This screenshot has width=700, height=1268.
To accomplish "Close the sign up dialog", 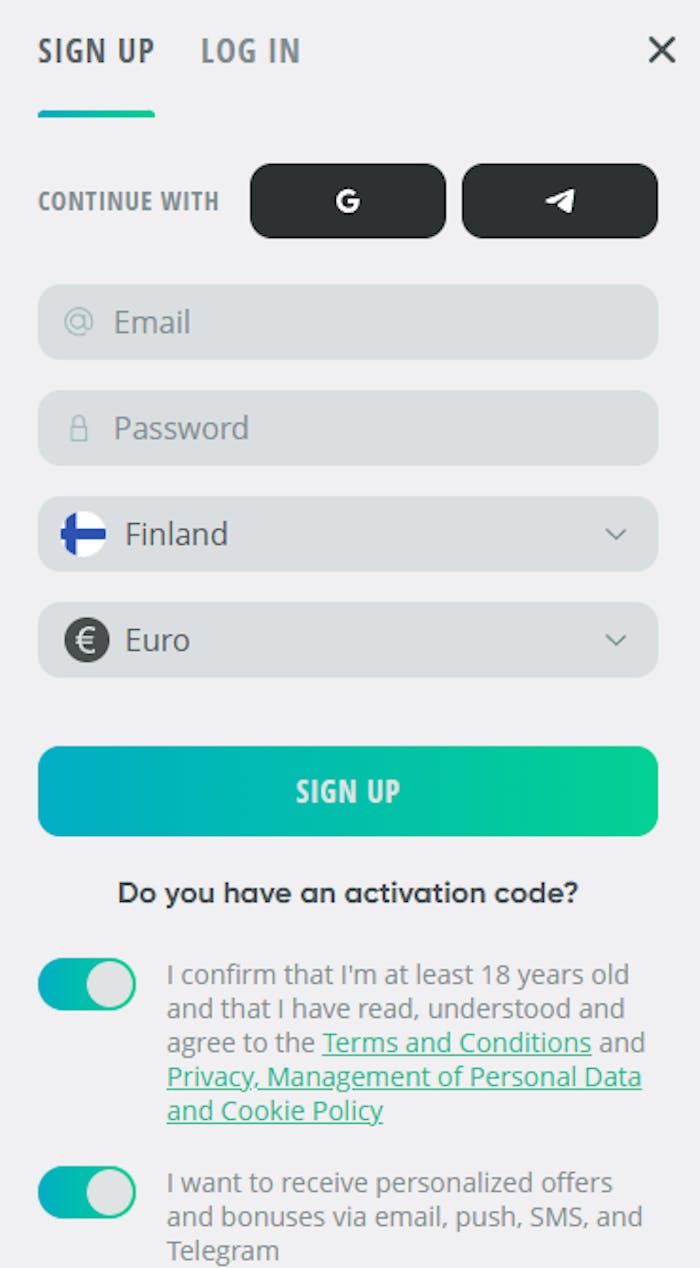I will click(661, 50).
